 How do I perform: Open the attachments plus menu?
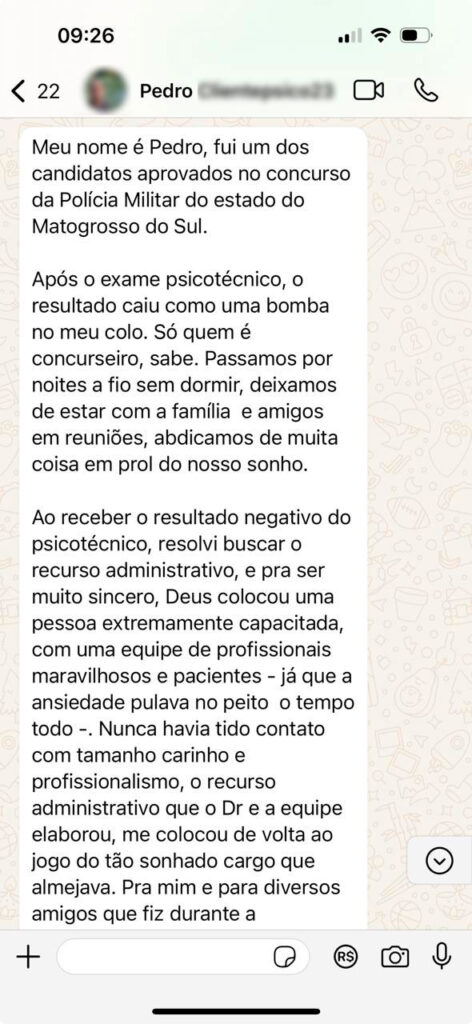[28, 957]
